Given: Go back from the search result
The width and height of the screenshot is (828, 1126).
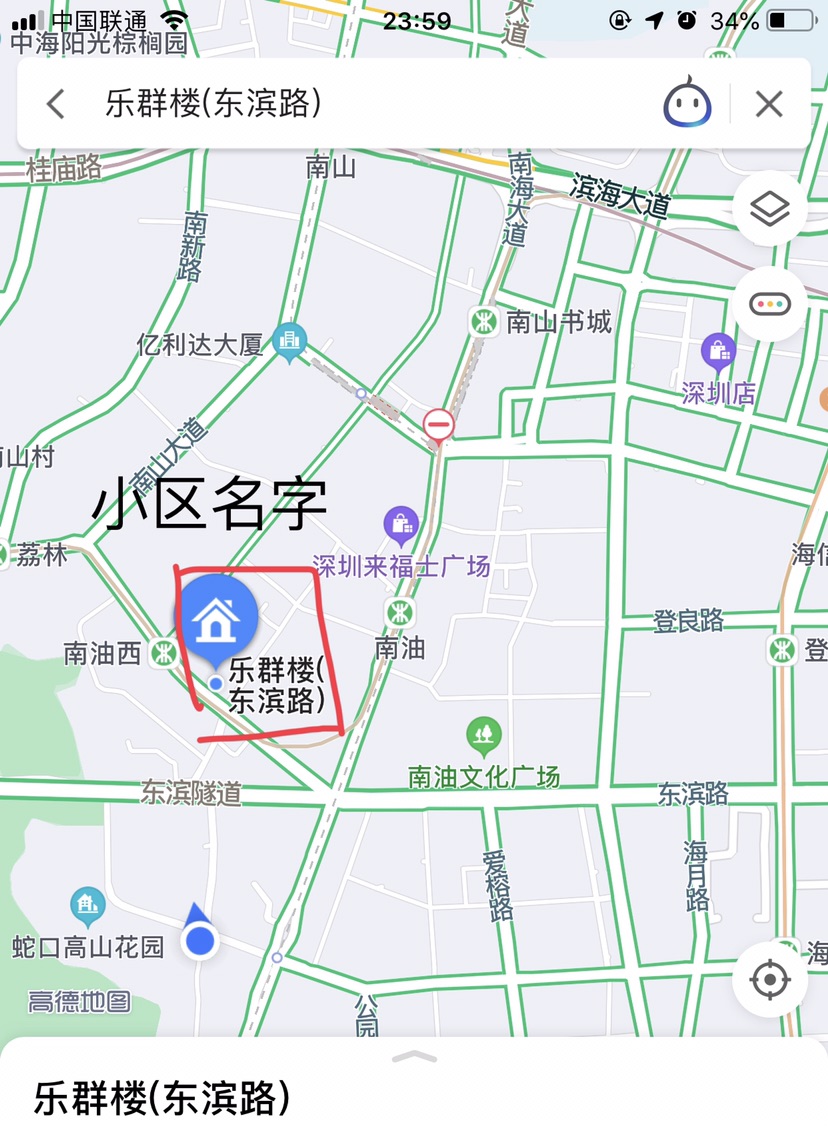Looking at the screenshot, I should click(x=56, y=104).
